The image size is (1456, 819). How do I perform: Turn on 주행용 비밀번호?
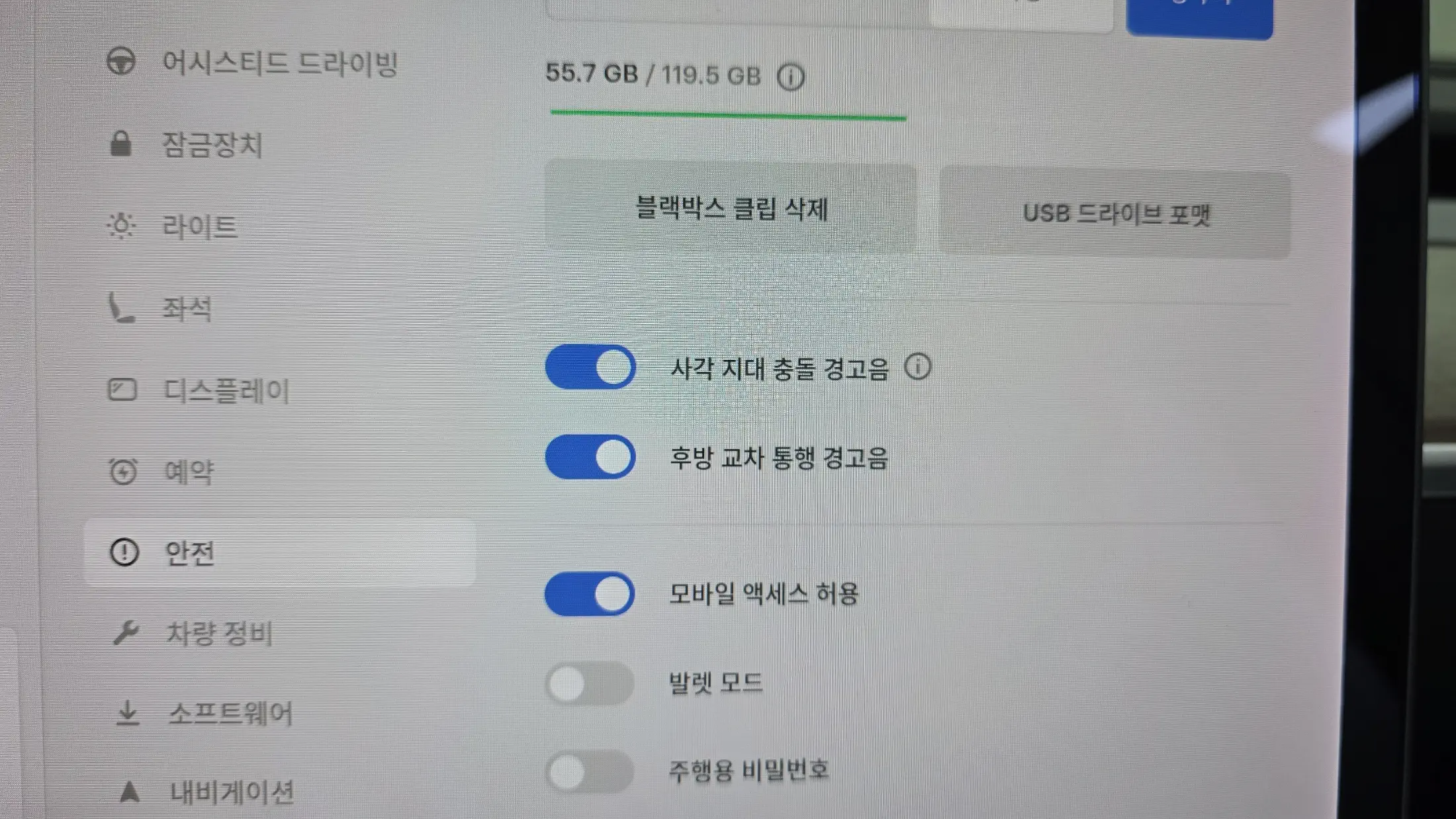pos(590,771)
